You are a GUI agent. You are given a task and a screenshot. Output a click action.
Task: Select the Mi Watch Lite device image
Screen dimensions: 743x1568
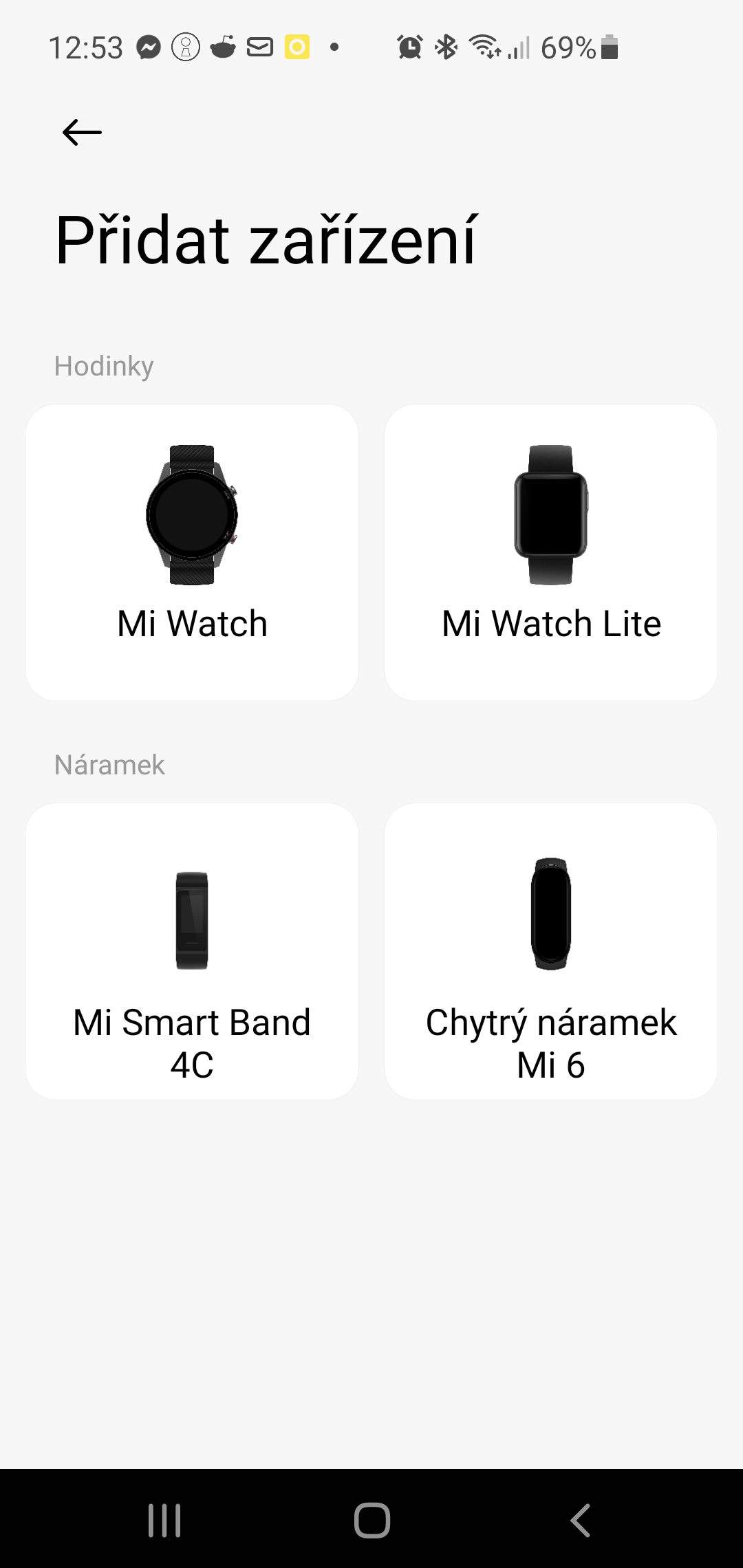[x=550, y=516]
